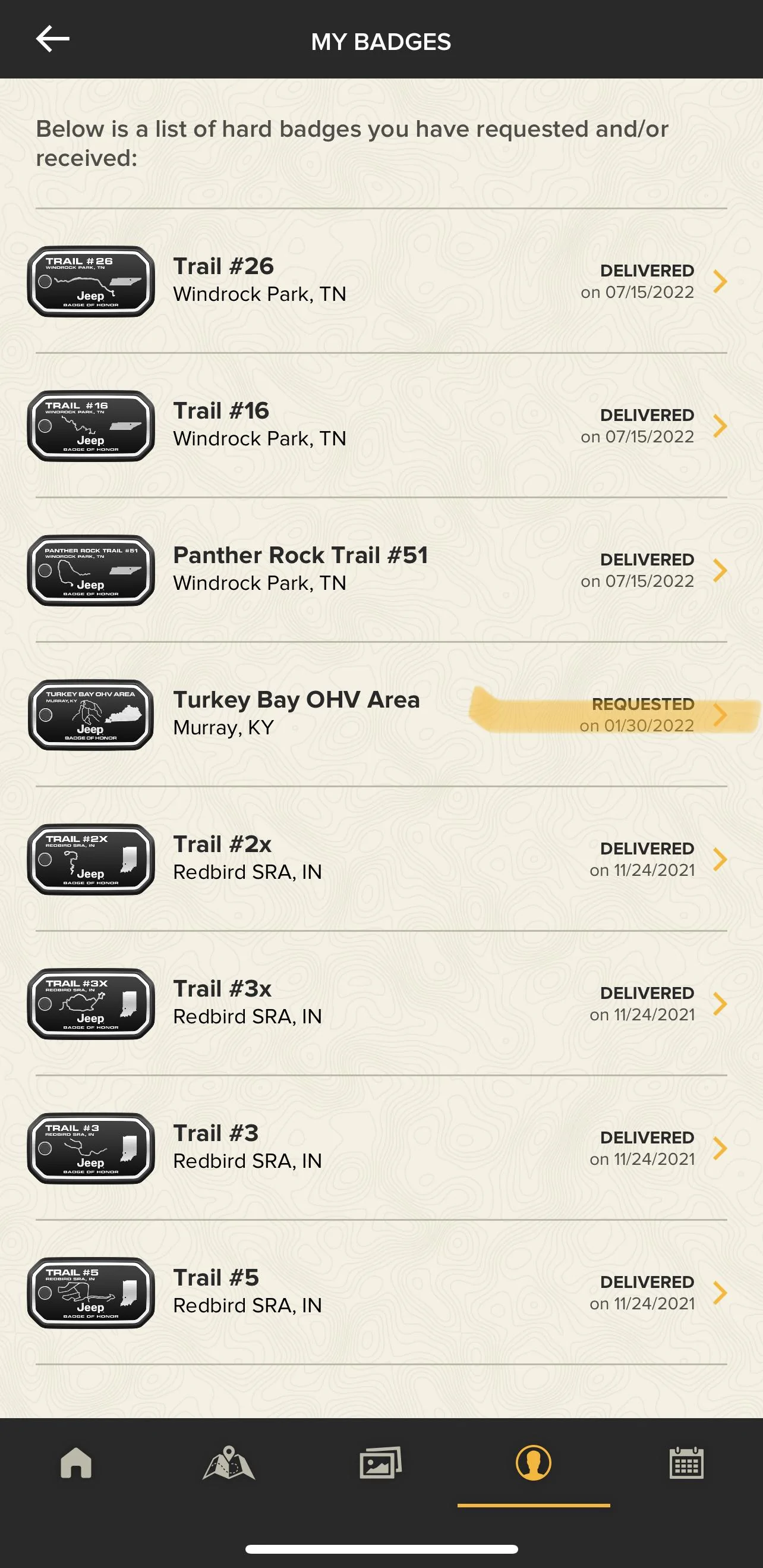
Task: Go back using the arrow icon
Action: point(53,40)
